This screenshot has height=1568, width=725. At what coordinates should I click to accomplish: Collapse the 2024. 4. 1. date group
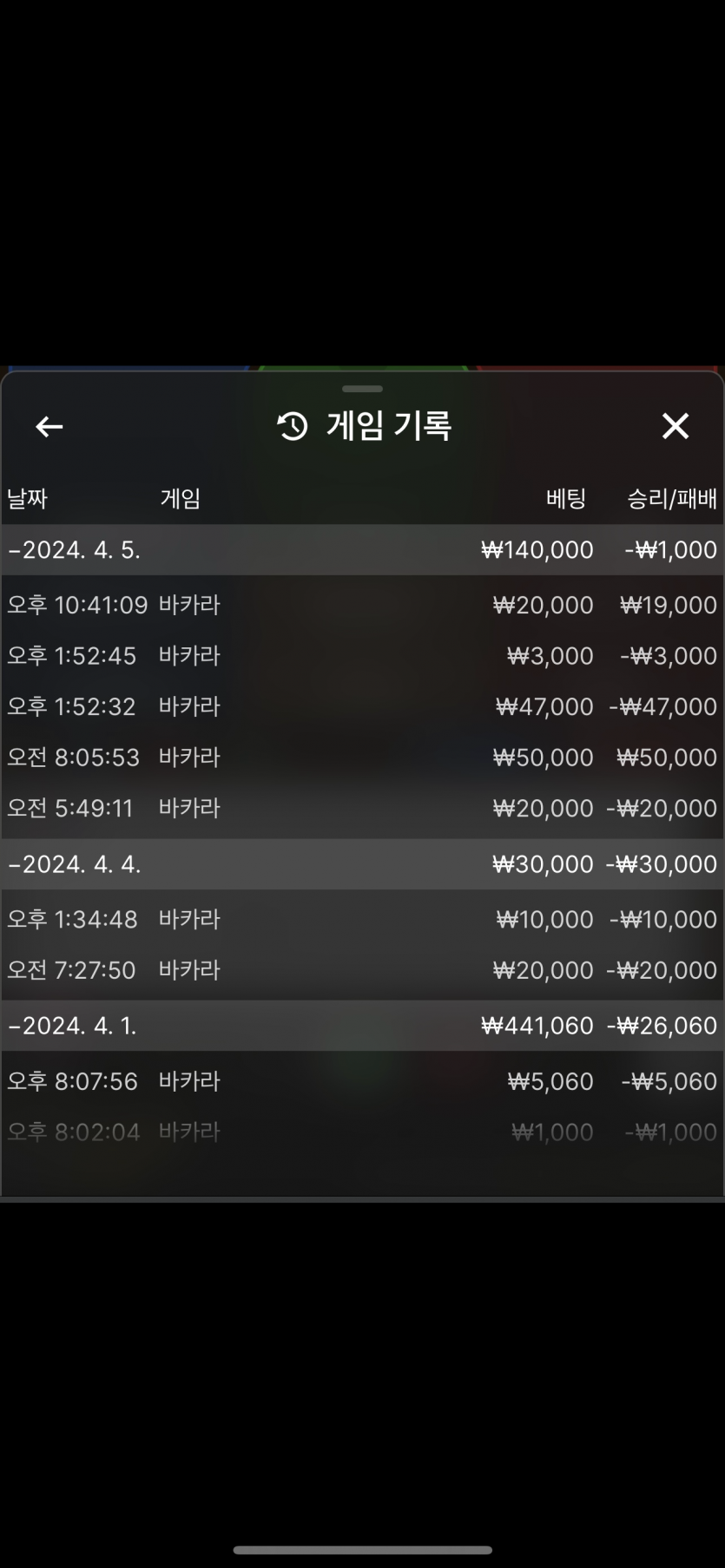coord(75,1026)
